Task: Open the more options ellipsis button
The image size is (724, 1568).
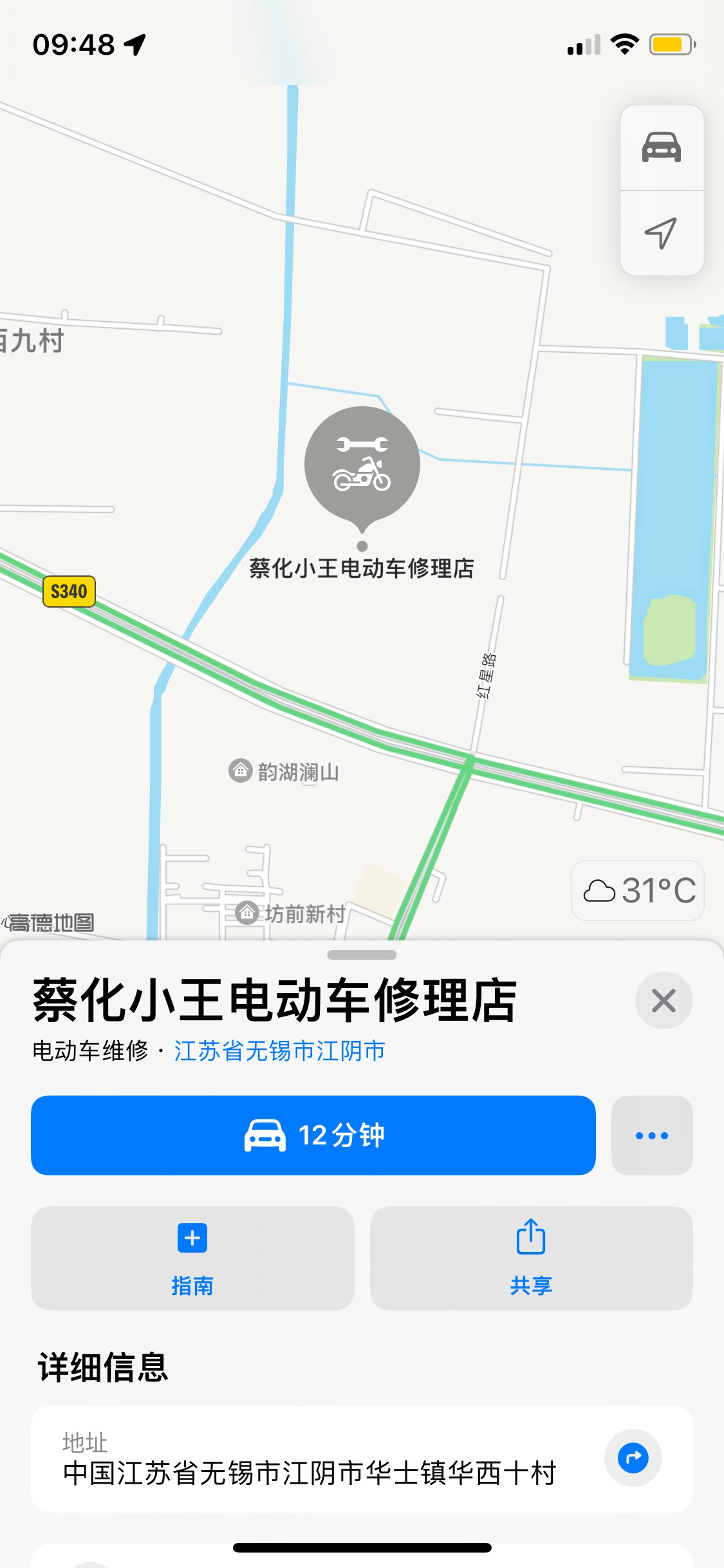Action: point(652,1135)
